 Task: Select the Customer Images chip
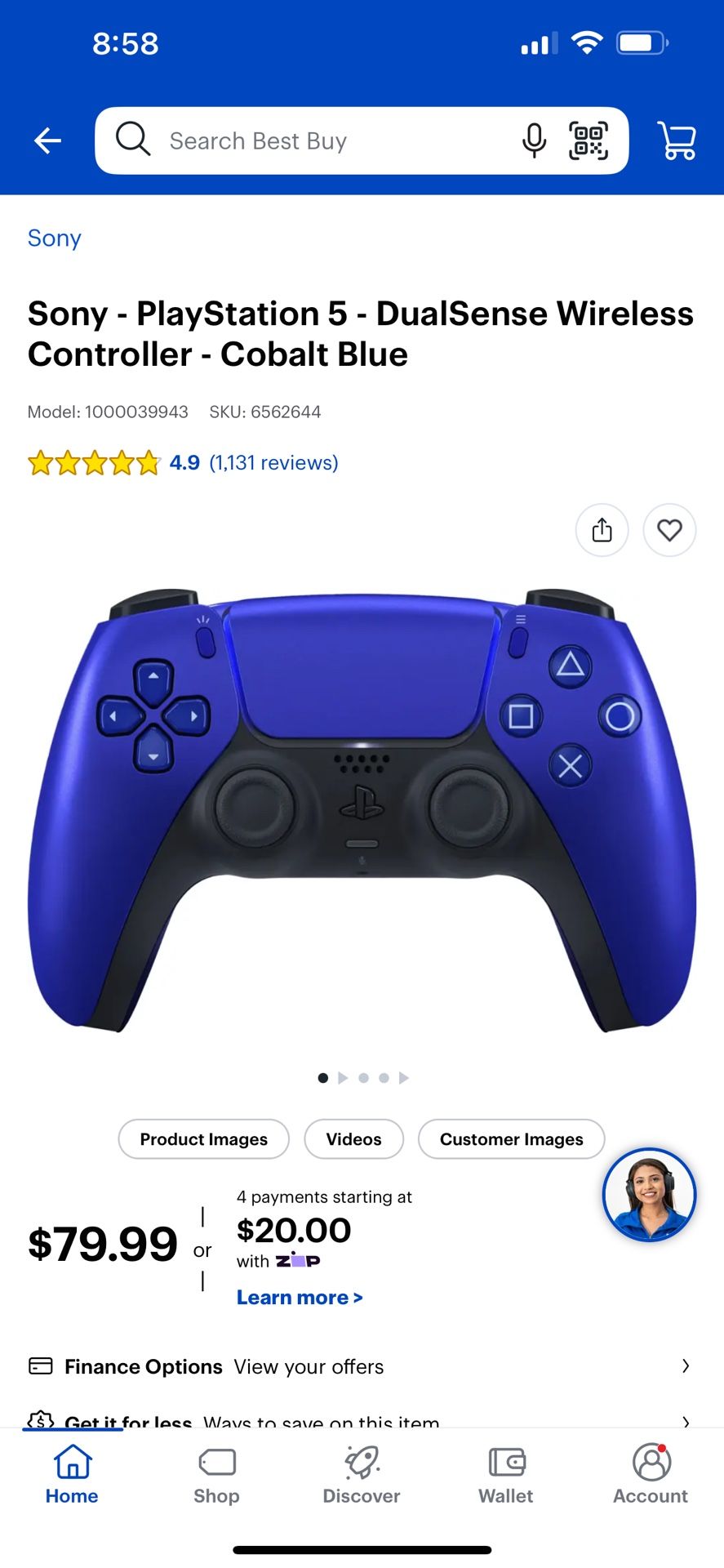(512, 1138)
